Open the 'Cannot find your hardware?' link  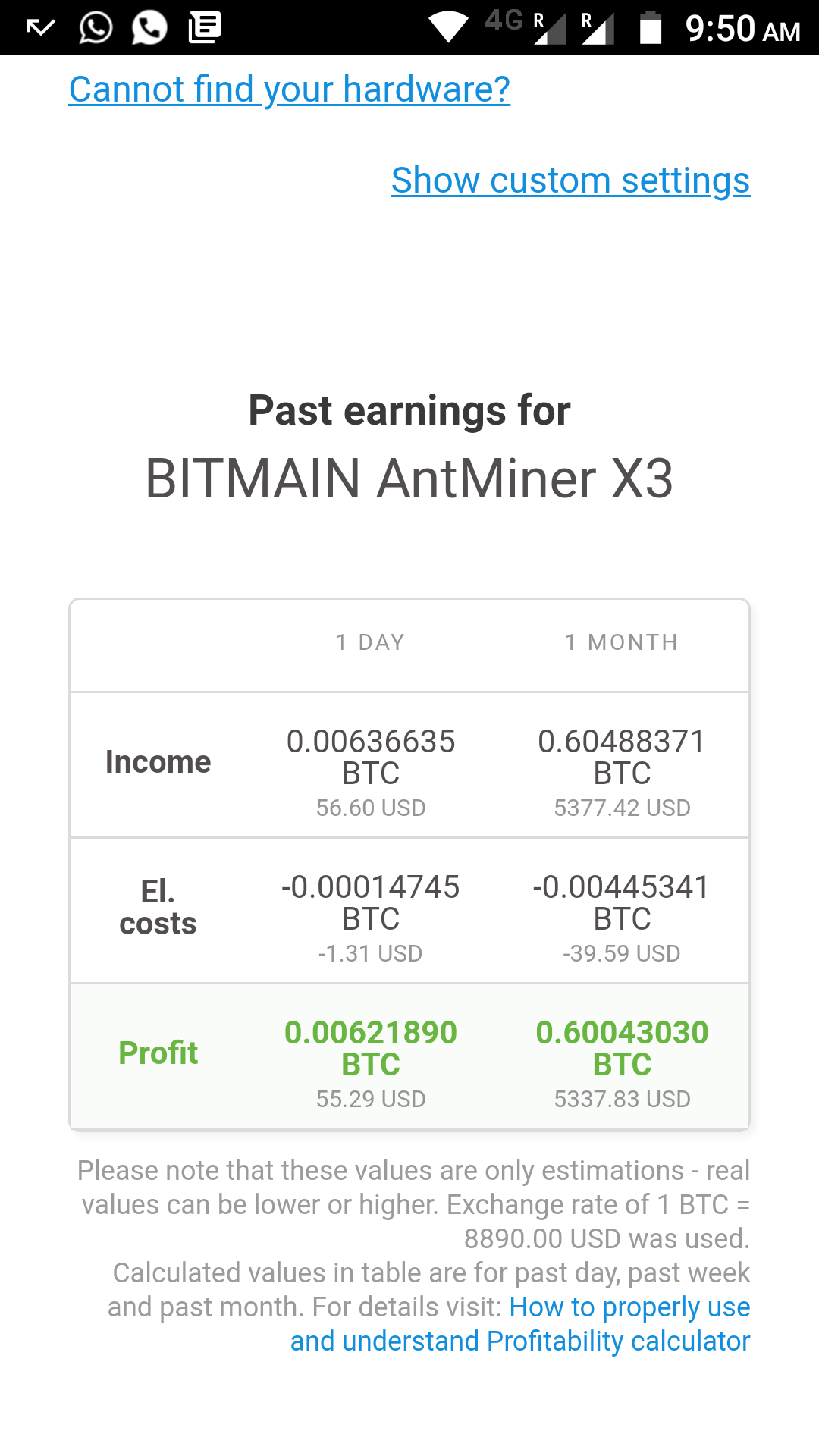[x=289, y=89]
